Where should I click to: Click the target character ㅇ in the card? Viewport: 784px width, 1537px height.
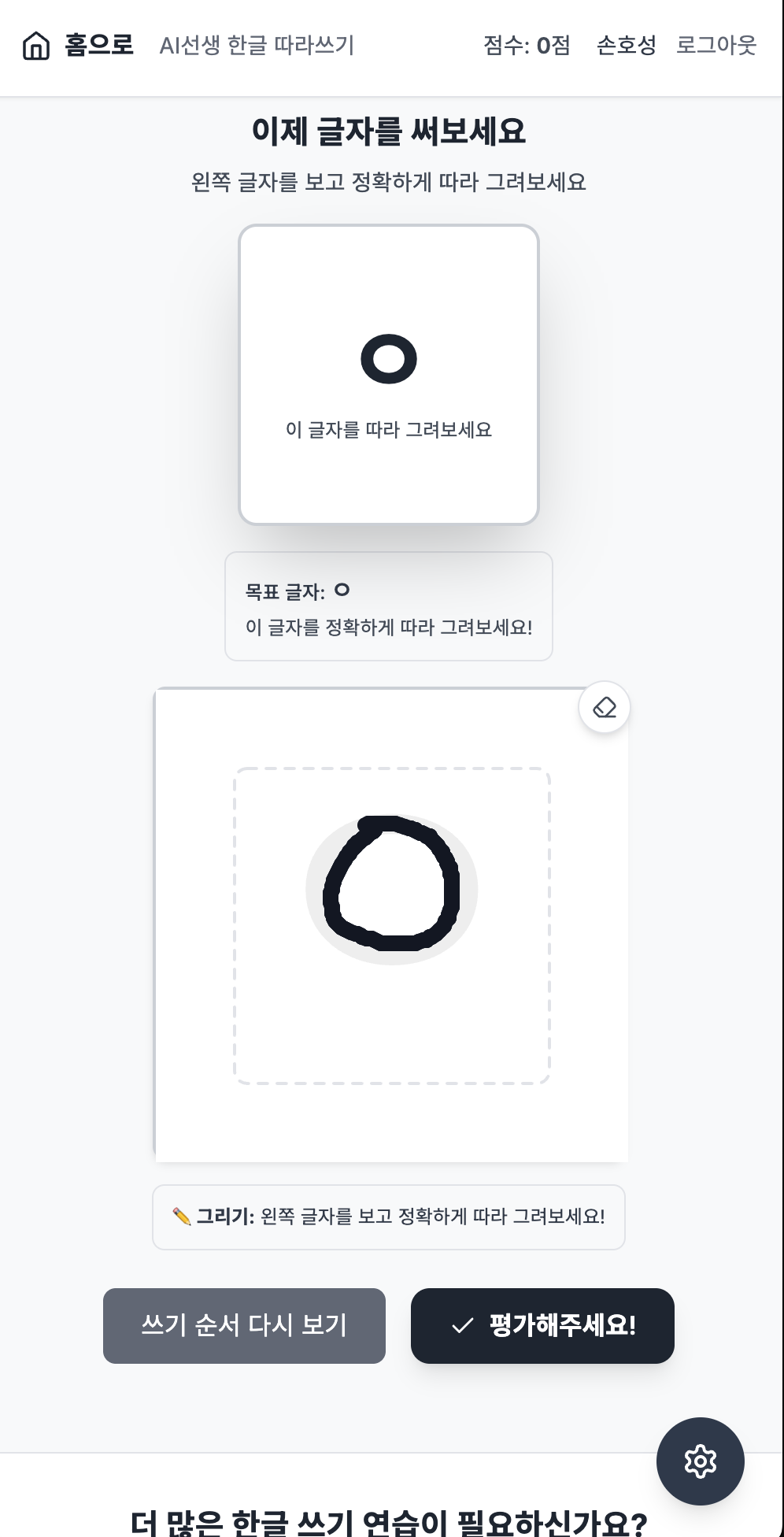389,359
